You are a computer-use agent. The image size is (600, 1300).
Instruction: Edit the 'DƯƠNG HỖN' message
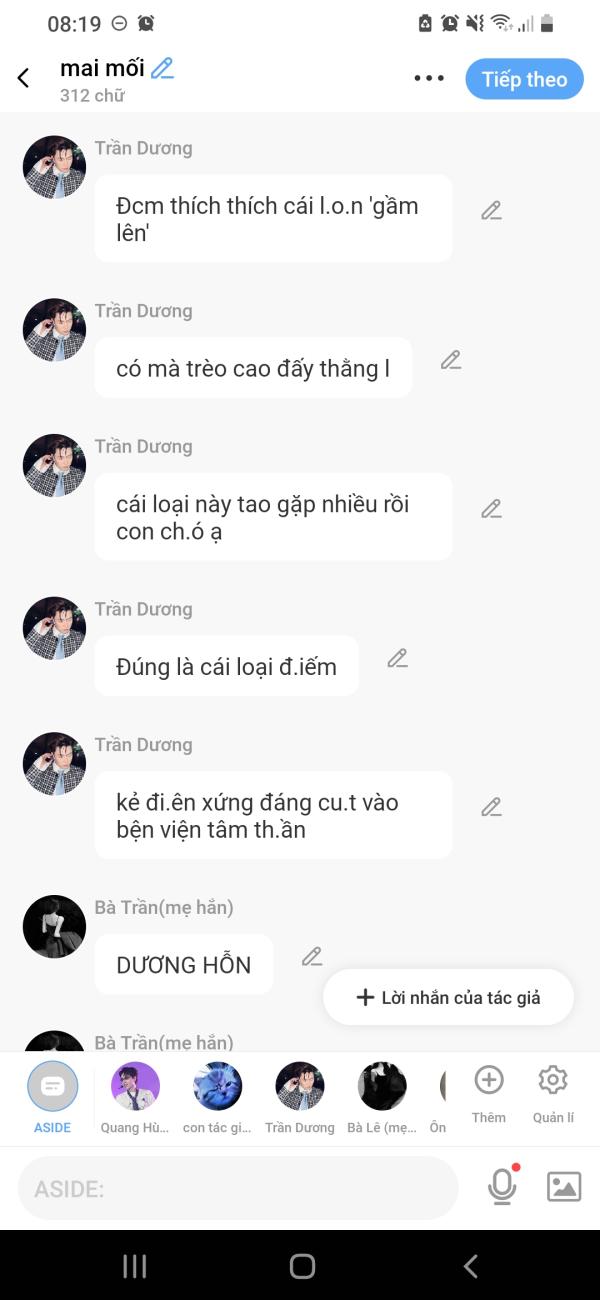(x=312, y=957)
